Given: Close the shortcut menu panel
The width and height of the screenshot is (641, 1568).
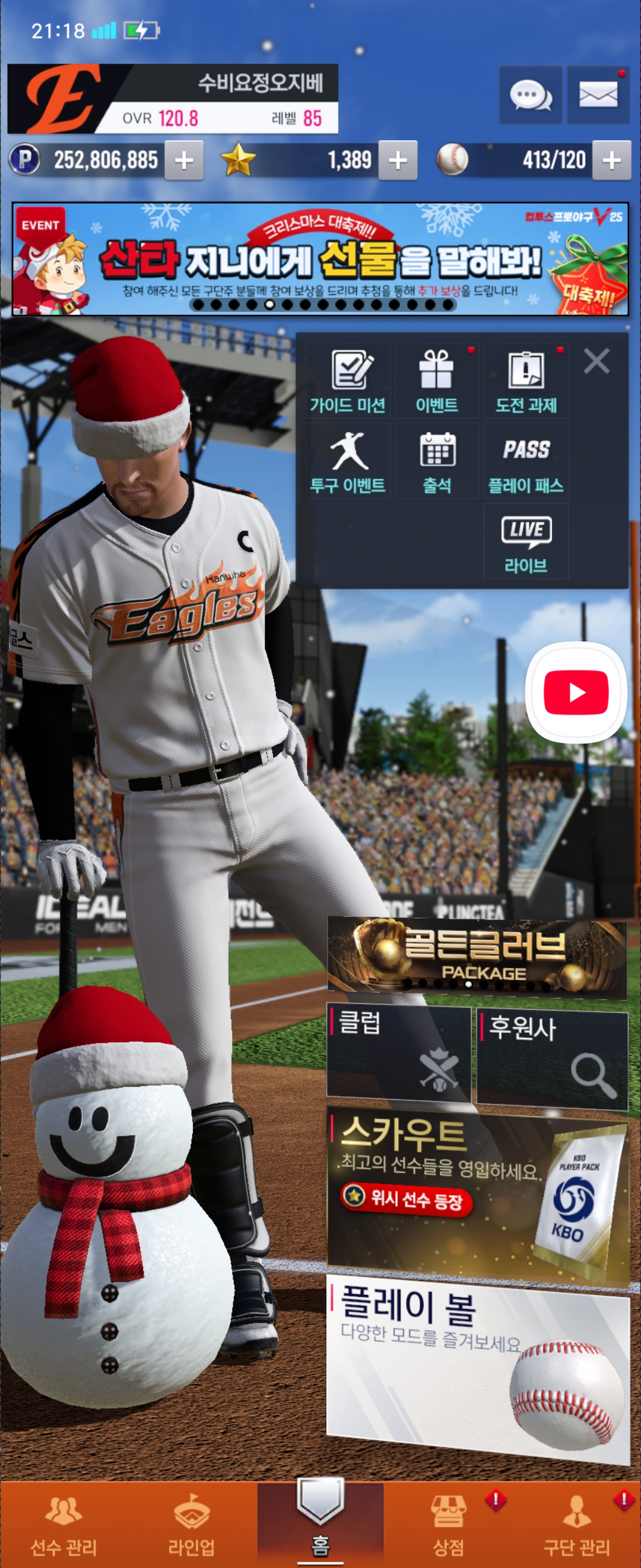Looking at the screenshot, I should [596, 361].
